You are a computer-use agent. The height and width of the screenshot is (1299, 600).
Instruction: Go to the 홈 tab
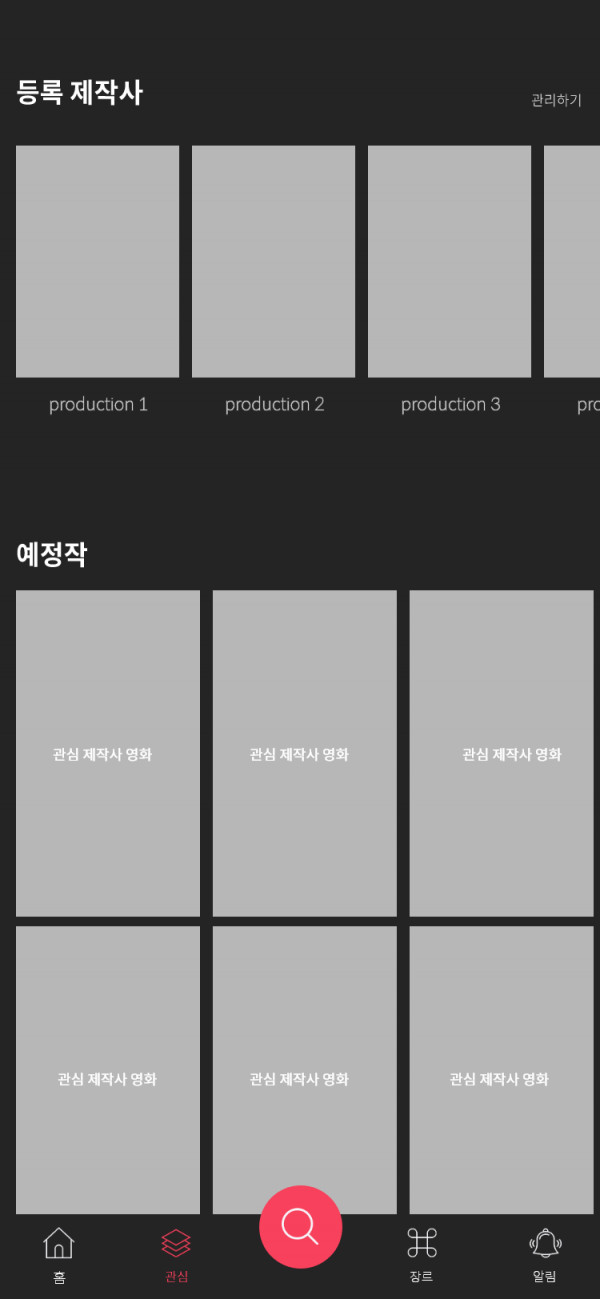pyautogui.click(x=59, y=1253)
